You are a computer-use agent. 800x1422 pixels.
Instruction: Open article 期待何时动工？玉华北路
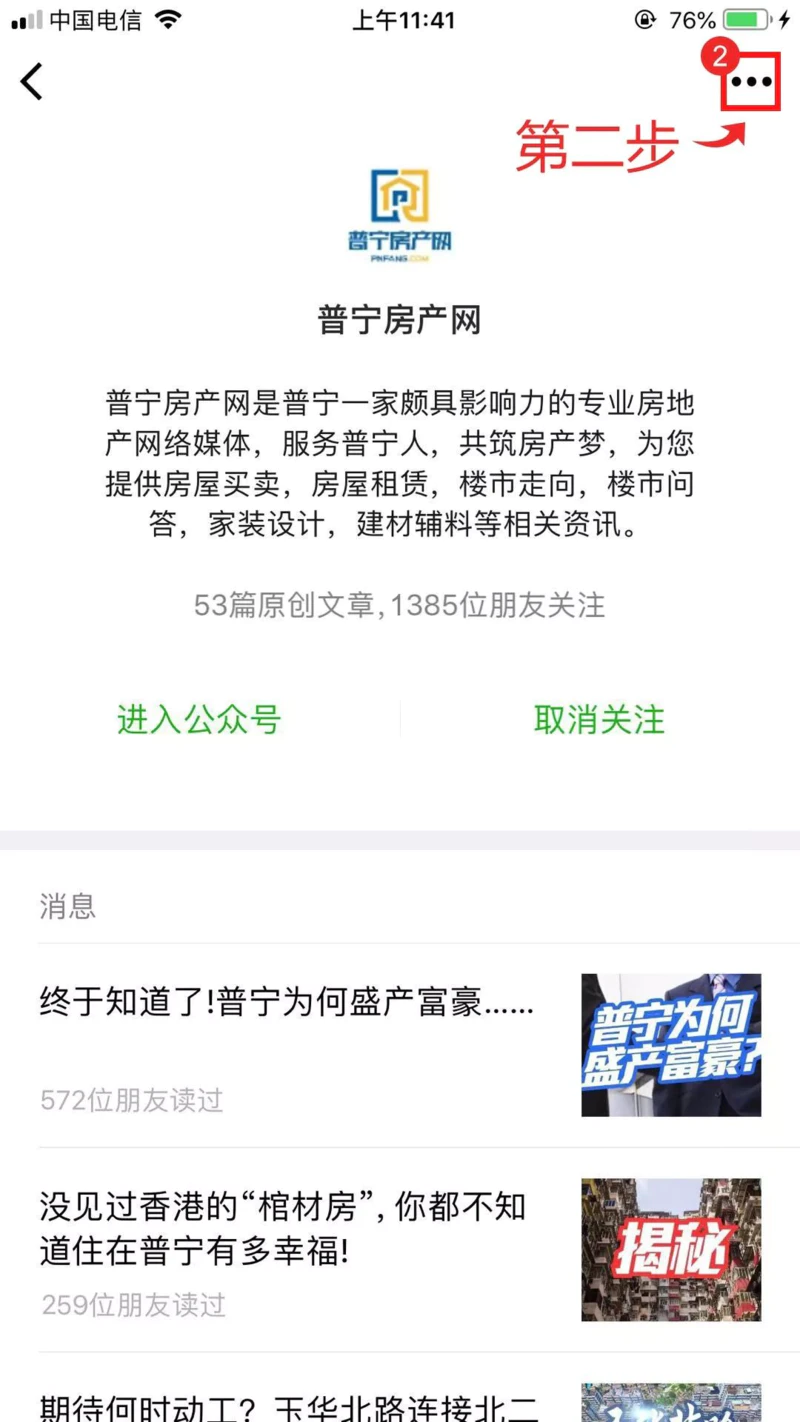pyautogui.click(x=283, y=1405)
